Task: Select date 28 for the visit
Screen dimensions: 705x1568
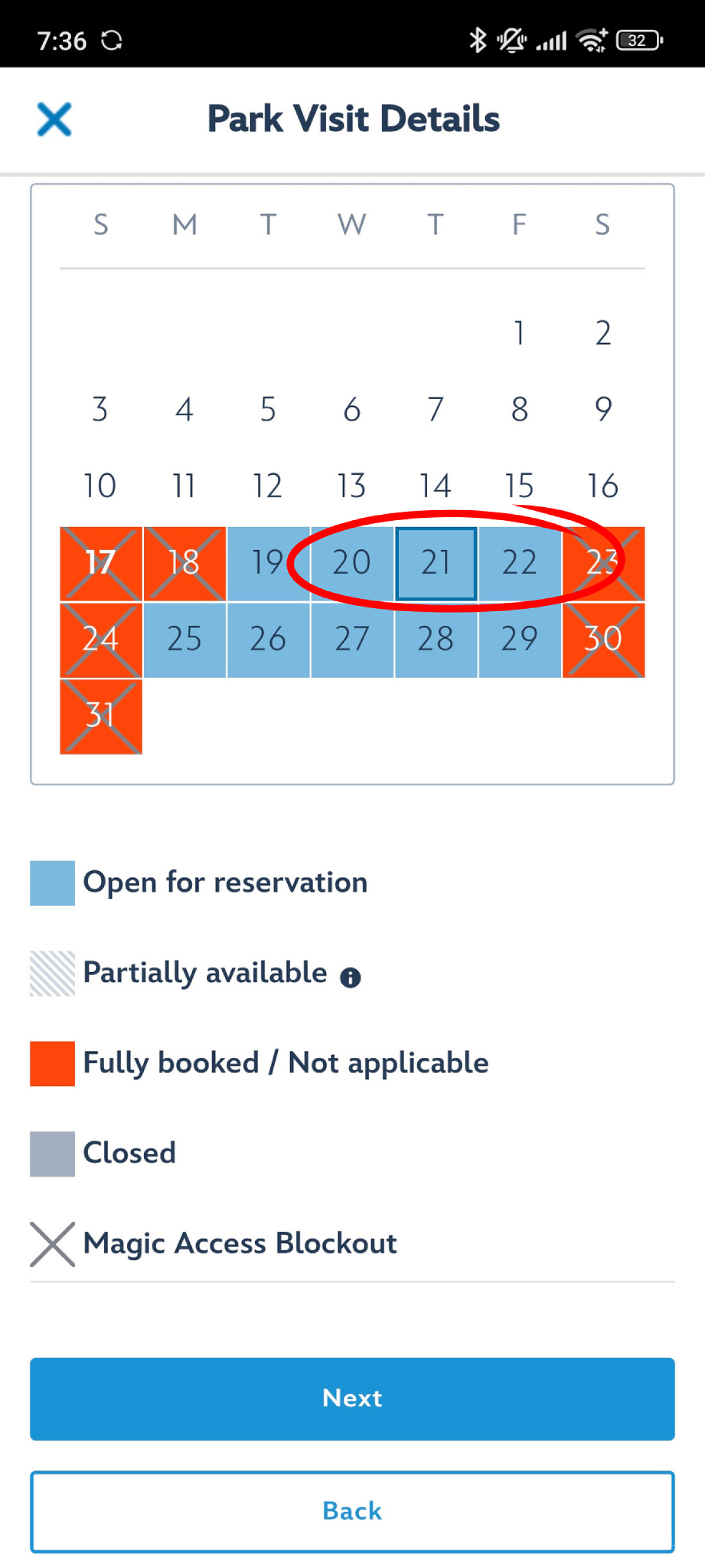Action: tap(435, 640)
